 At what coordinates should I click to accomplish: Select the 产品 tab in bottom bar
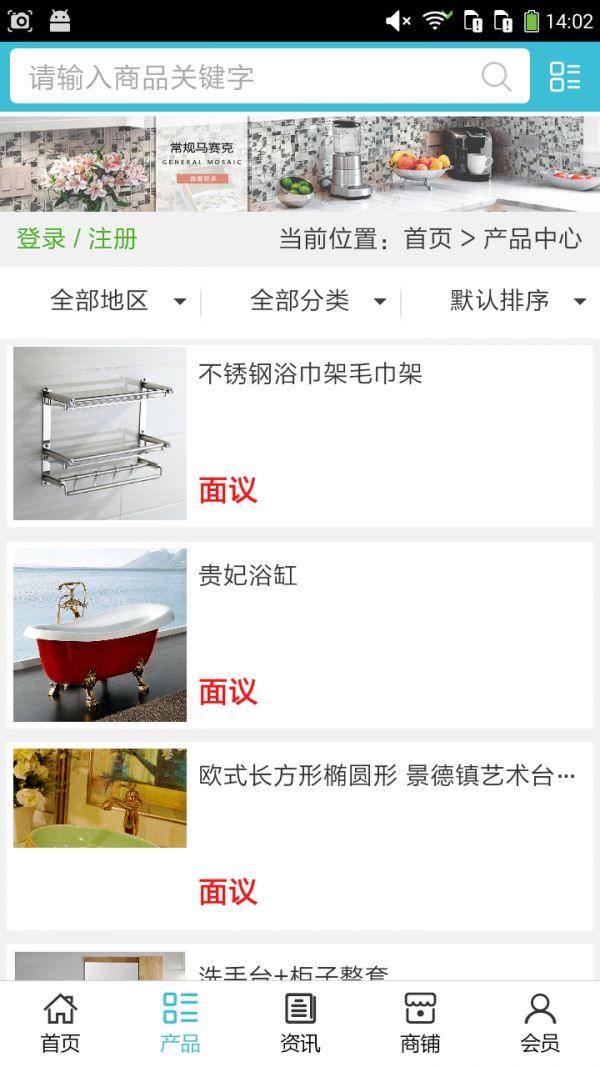coord(180,1024)
